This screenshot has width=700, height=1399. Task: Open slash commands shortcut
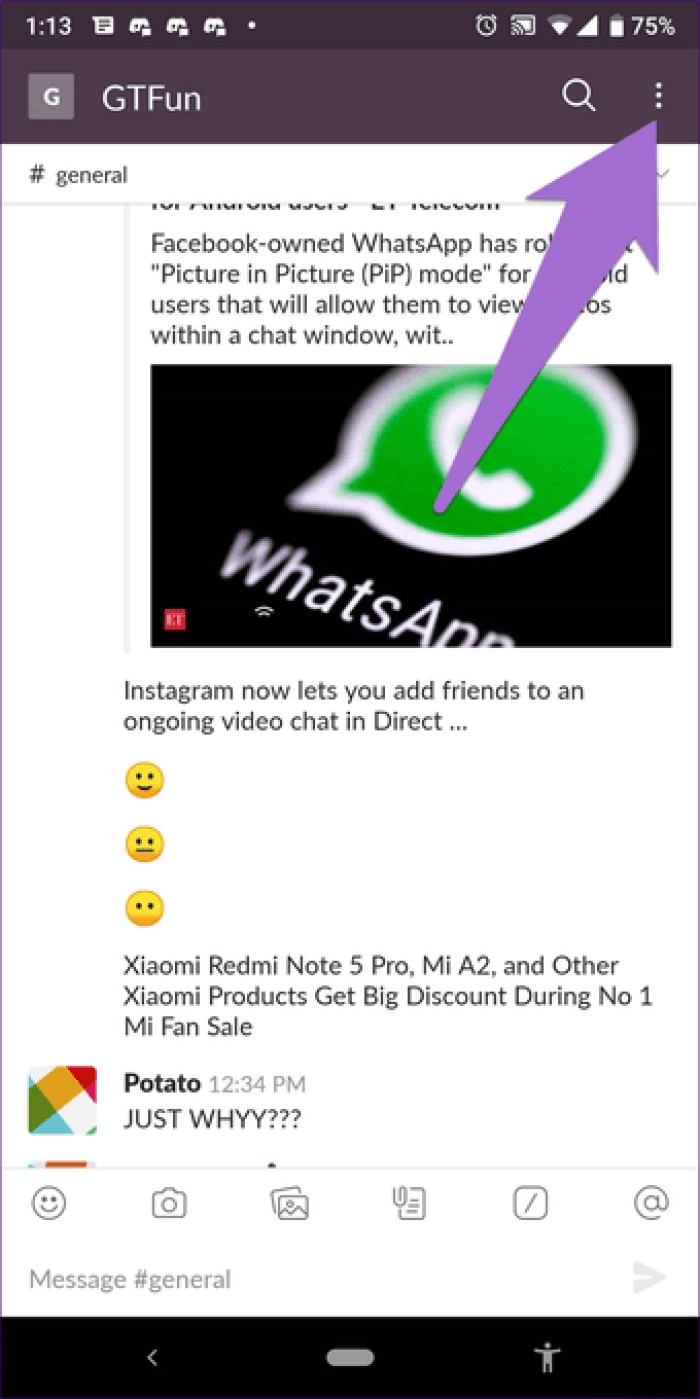pos(530,1204)
